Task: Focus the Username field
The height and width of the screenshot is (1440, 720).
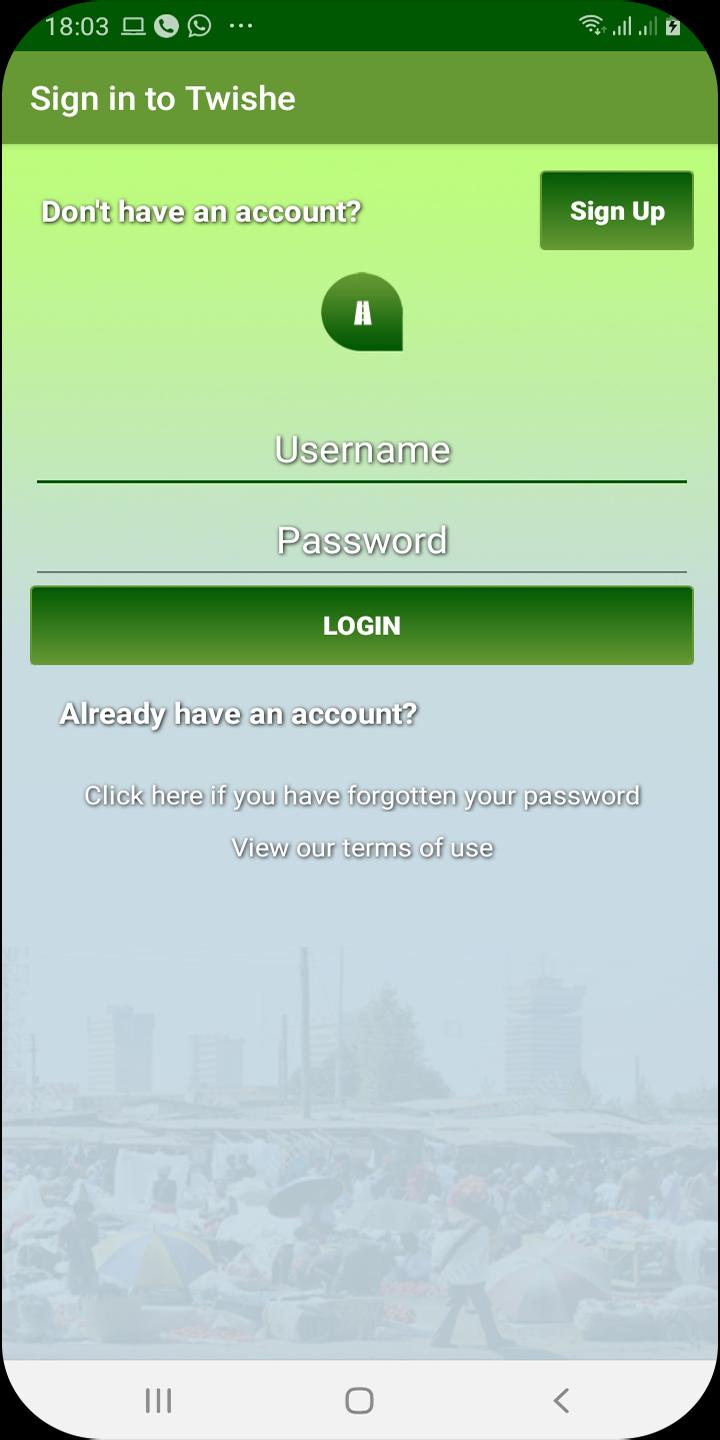Action: tap(361, 451)
